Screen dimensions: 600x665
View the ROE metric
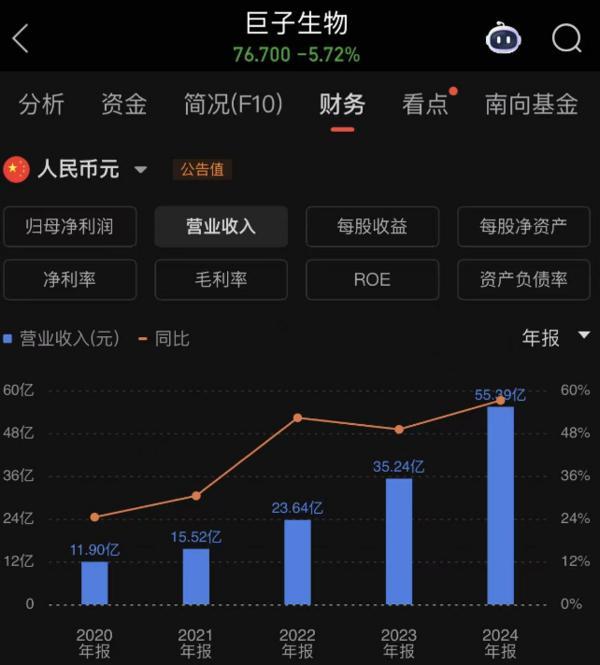pos(372,279)
